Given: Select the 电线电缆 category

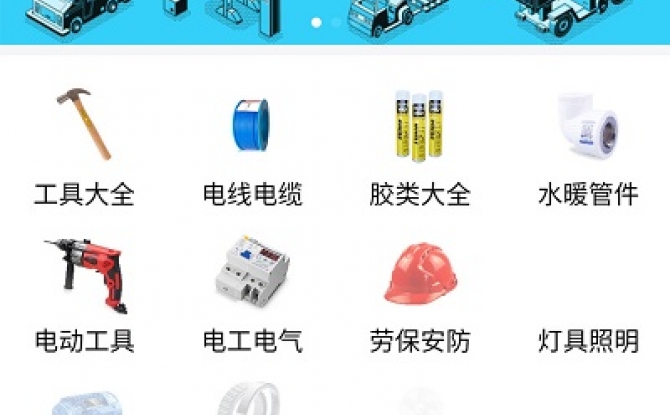Looking at the screenshot, I should point(252,145).
